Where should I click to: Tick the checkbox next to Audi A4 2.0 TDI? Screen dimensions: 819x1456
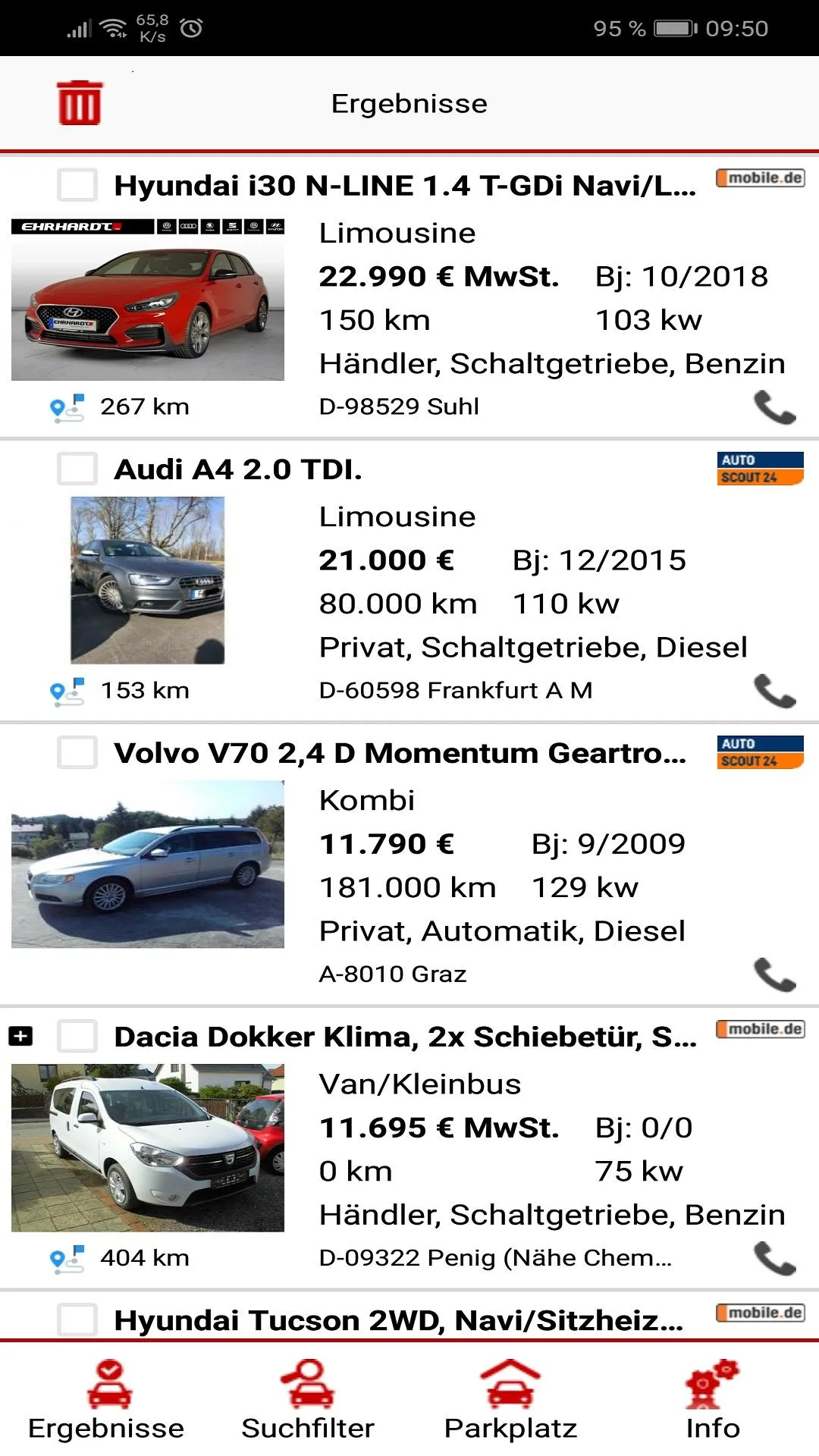[x=77, y=469]
